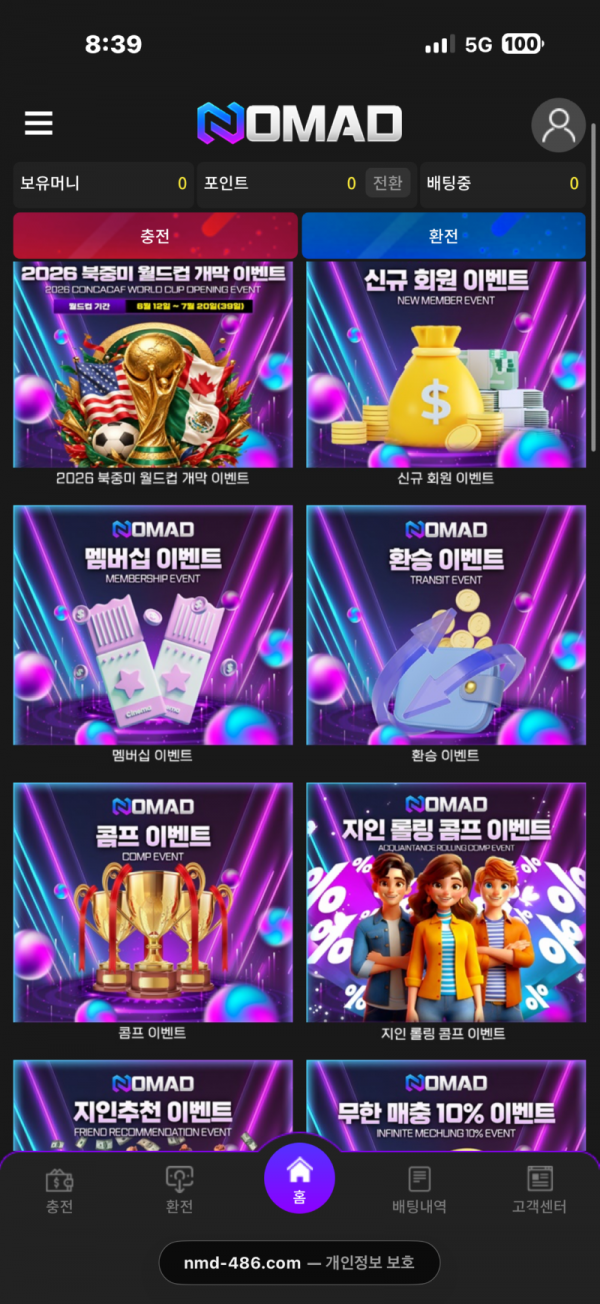Open the hamburger menu
The width and height of the screenshot is (600, 1304).
point(39,123)
